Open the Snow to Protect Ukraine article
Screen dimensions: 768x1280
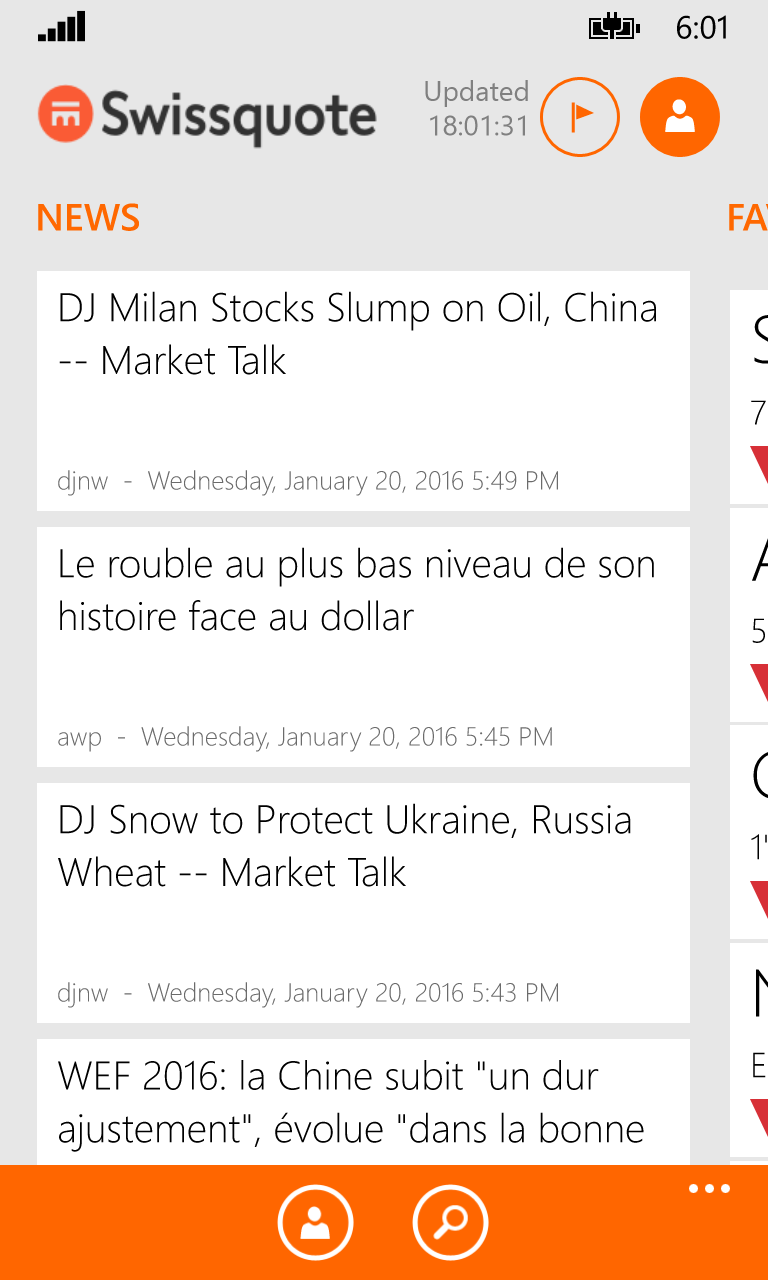(x=363, y=900)
